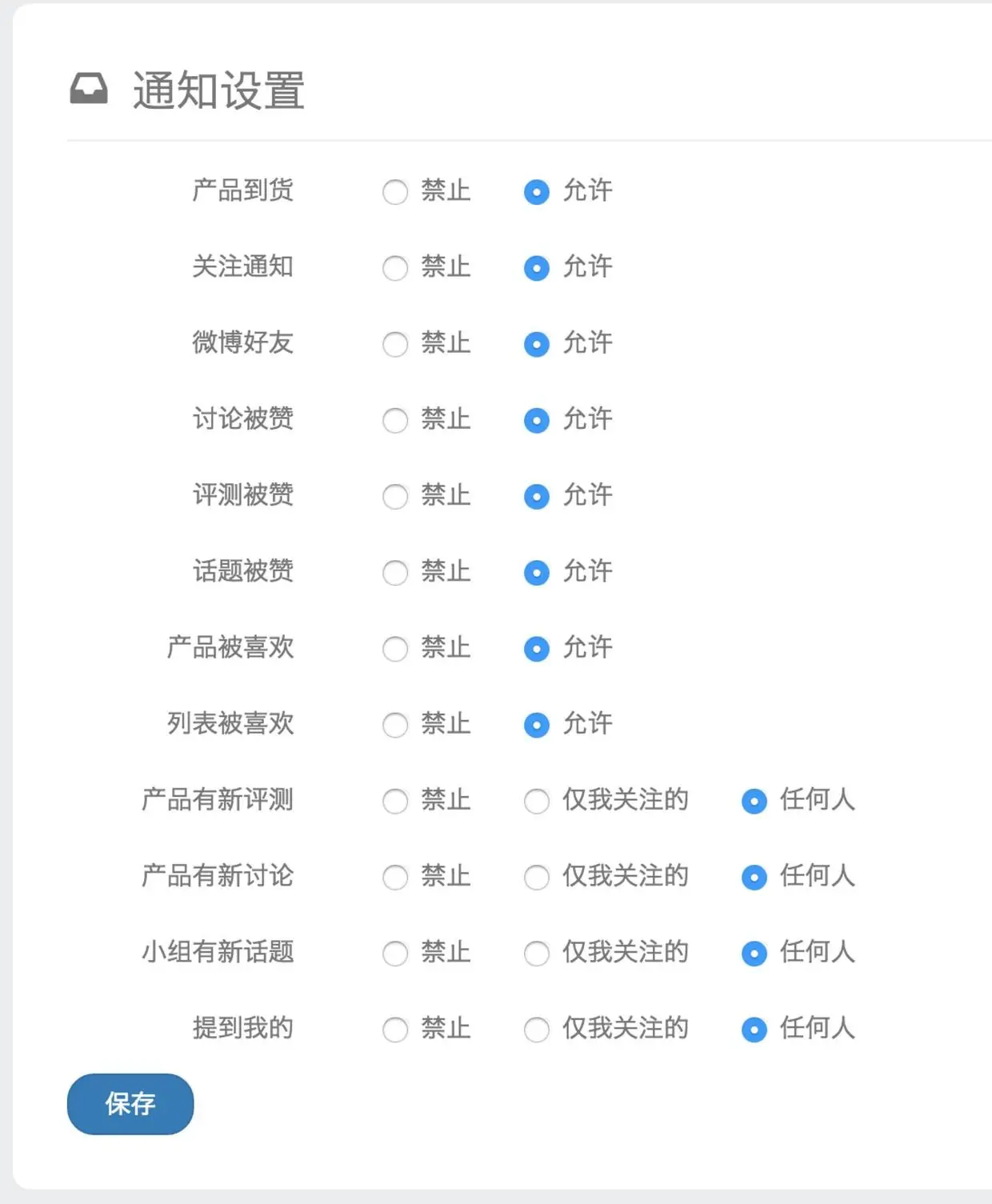Choose 允许 for 产品到货 notifications
Viewport: 992px width, 1204px height.
click(536, 192)
